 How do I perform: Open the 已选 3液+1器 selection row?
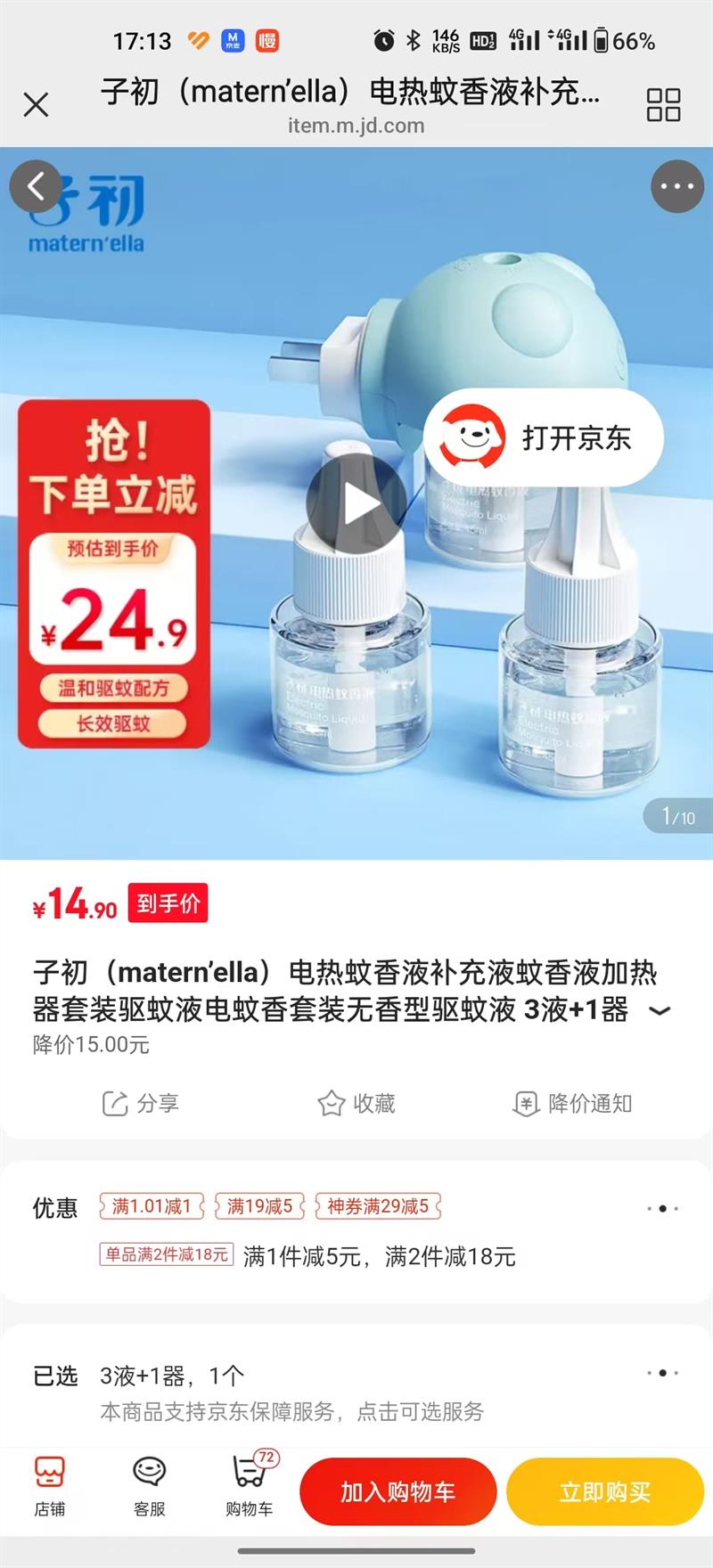tap(356, 1392)
